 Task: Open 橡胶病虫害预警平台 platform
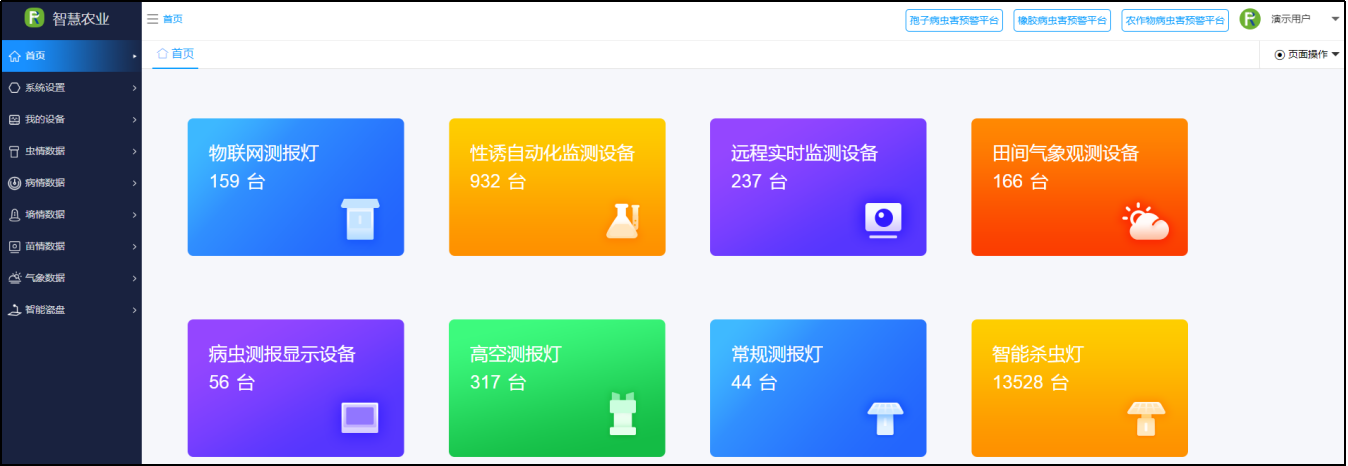tap(1062, 20)
